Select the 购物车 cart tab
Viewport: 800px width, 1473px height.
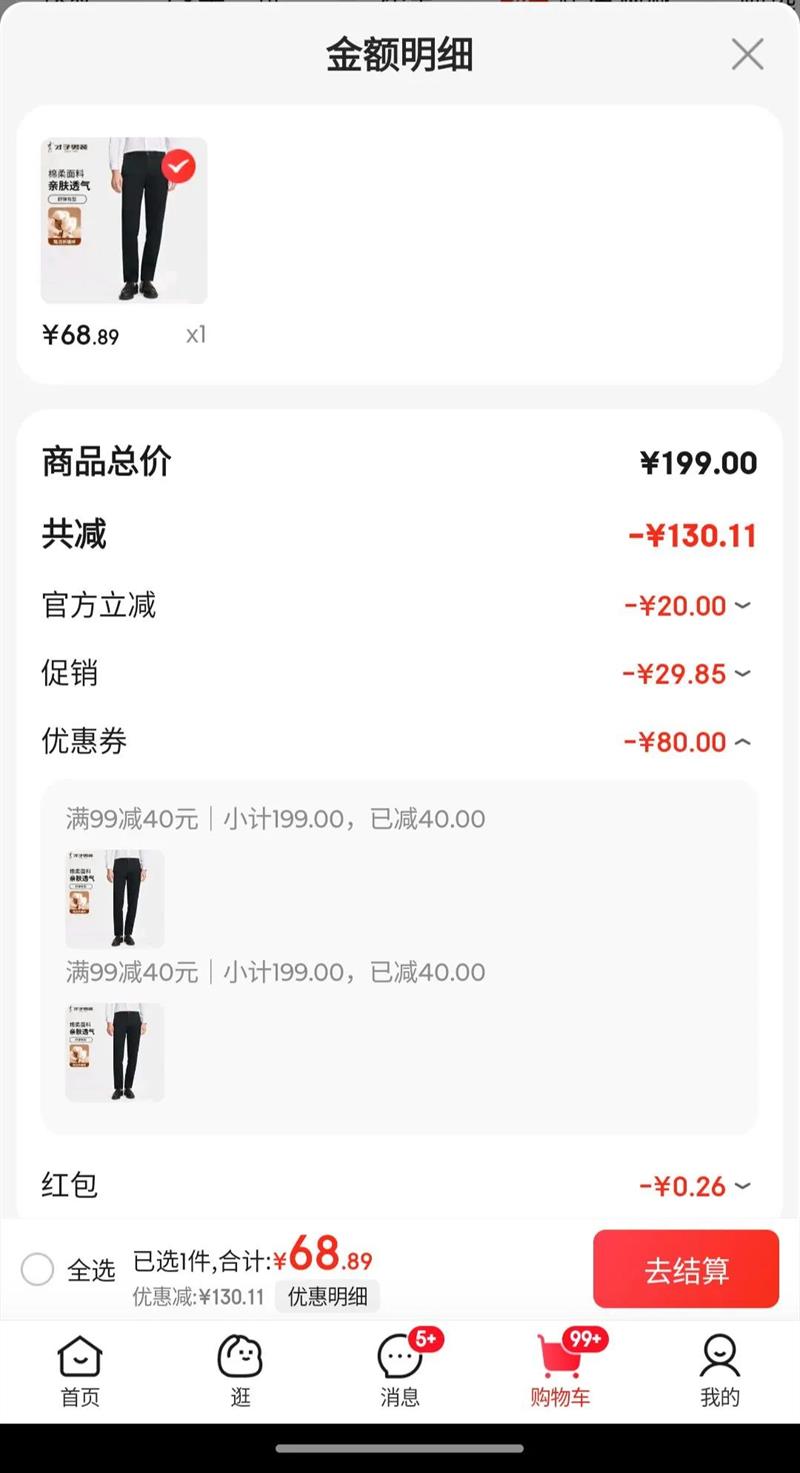[560, 1370]
